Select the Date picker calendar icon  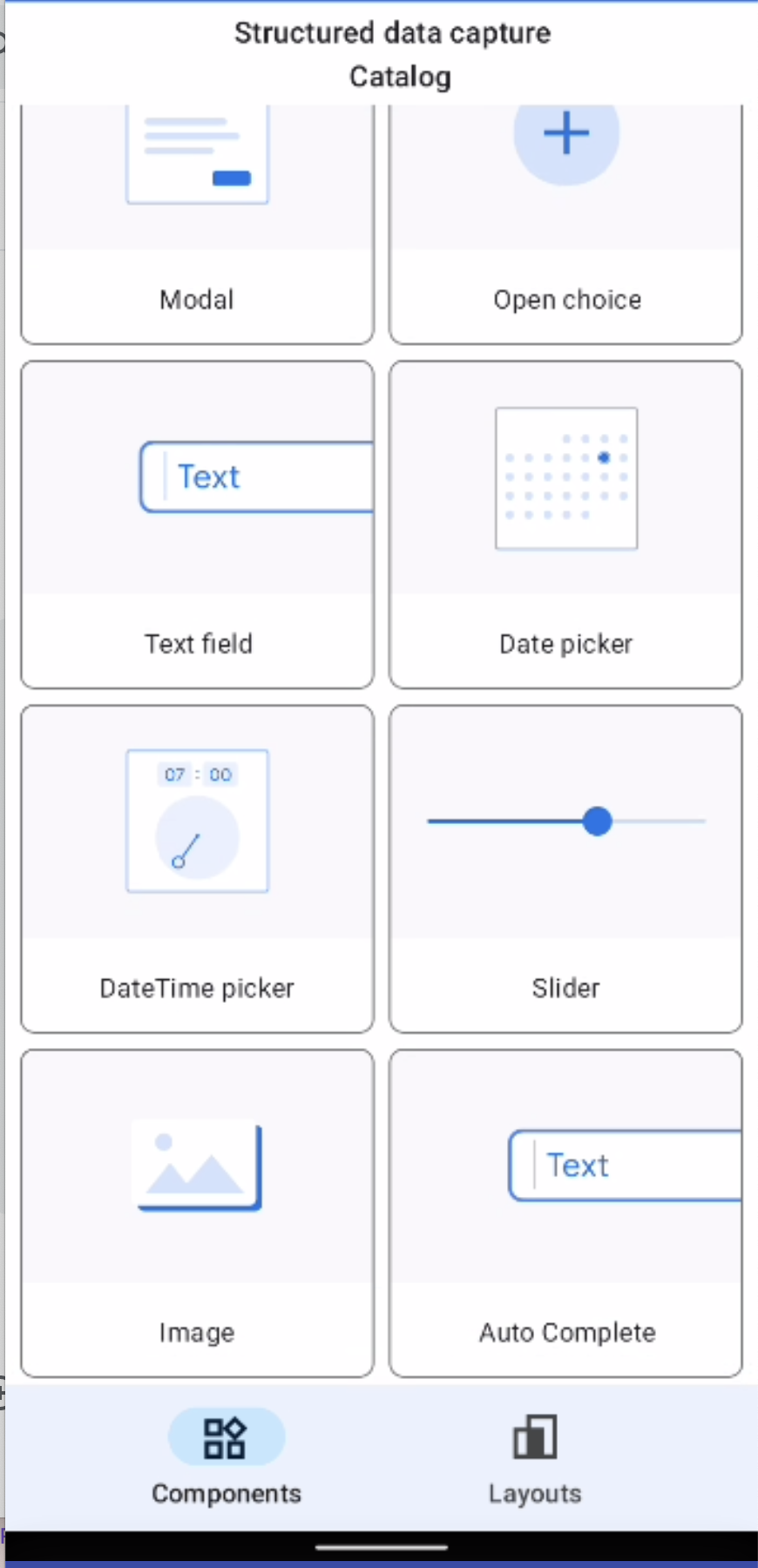[565, 477]
